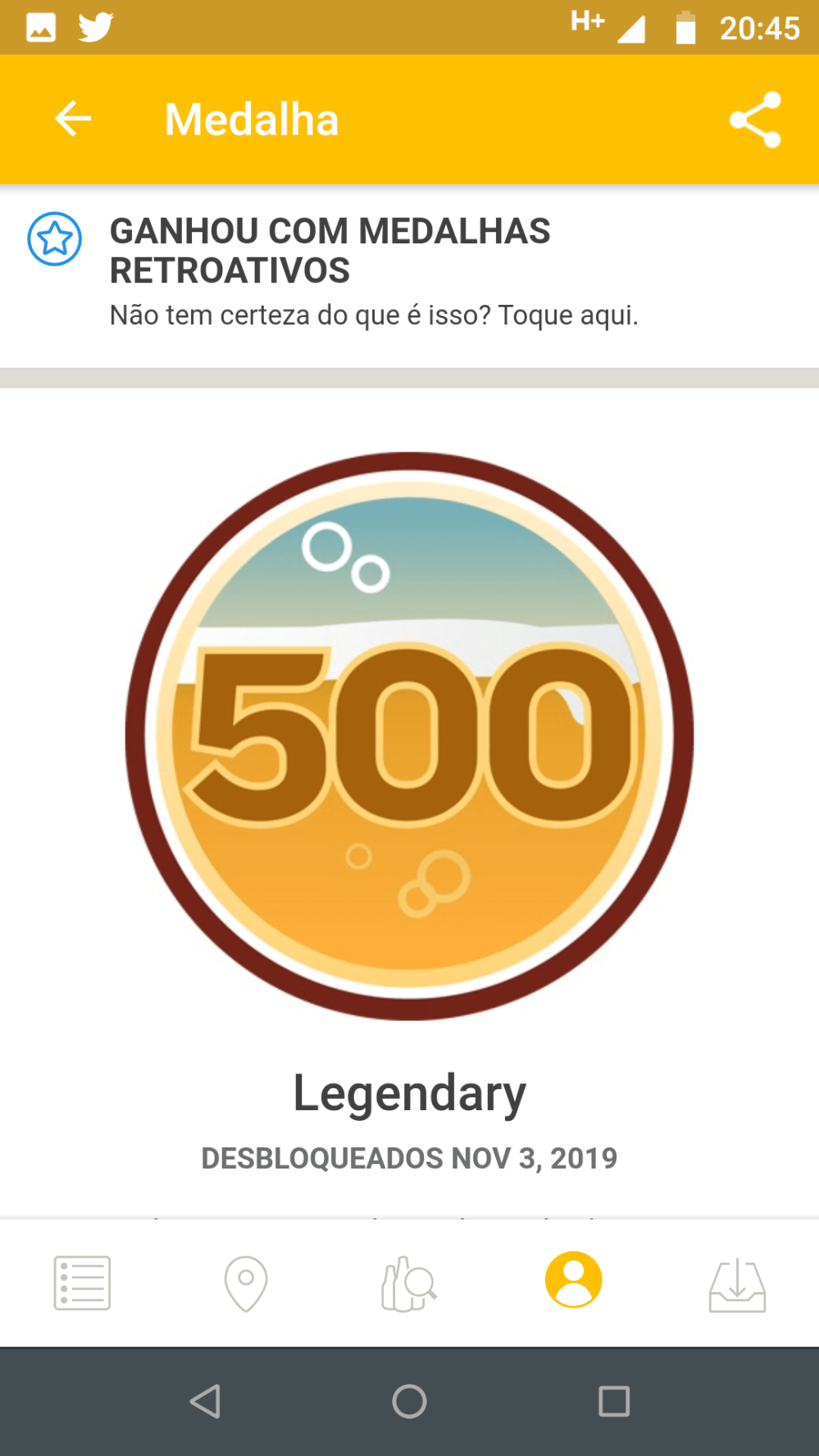Screen dimensions: 819x1456
Task: Open the inbox tray tab
Action: click(x=737, y=1284)
